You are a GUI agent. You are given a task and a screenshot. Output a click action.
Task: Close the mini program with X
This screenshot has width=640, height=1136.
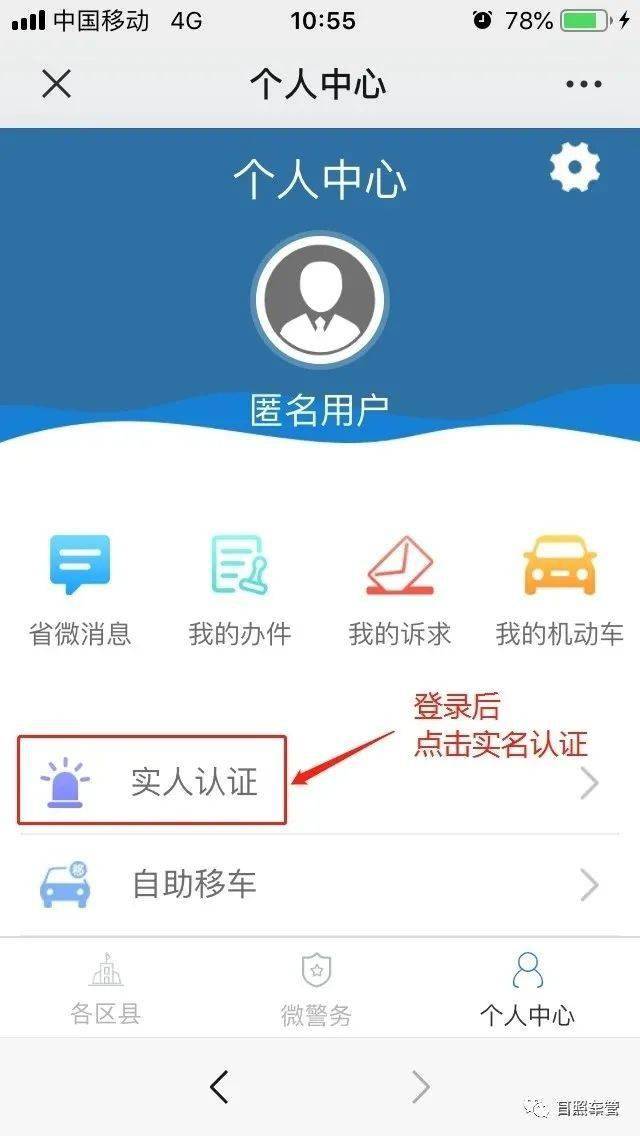[56, 84]
